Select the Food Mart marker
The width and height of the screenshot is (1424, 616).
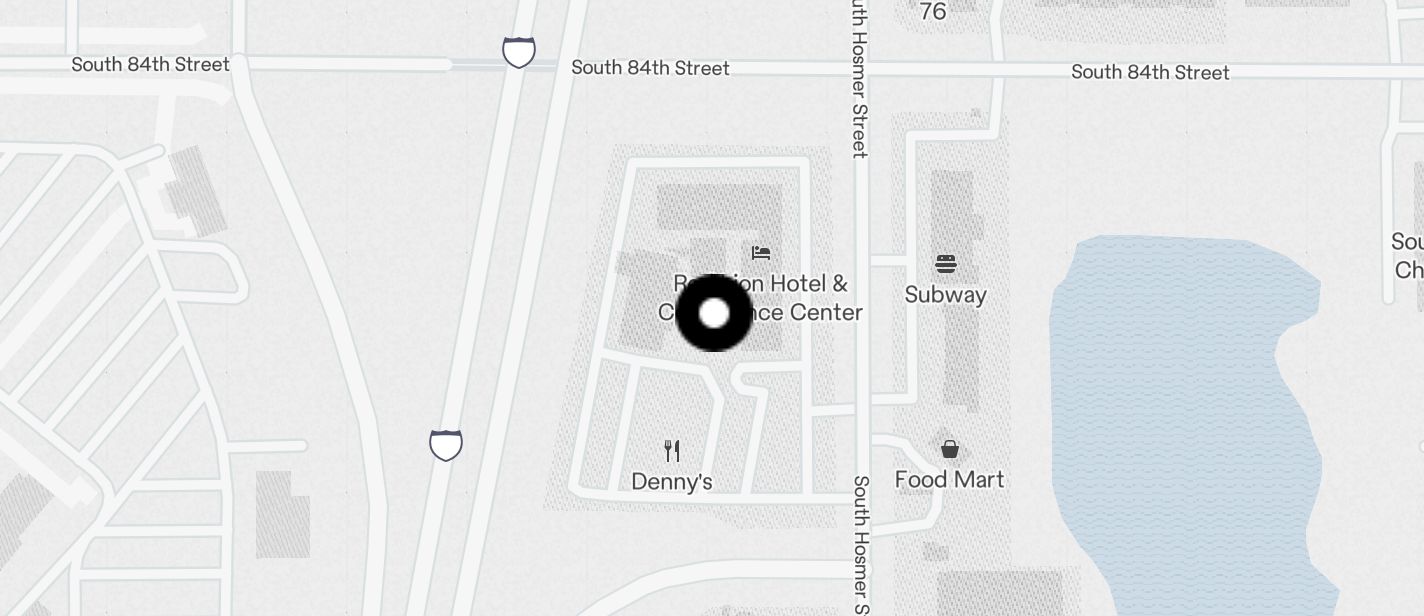(x=950, y=449)
